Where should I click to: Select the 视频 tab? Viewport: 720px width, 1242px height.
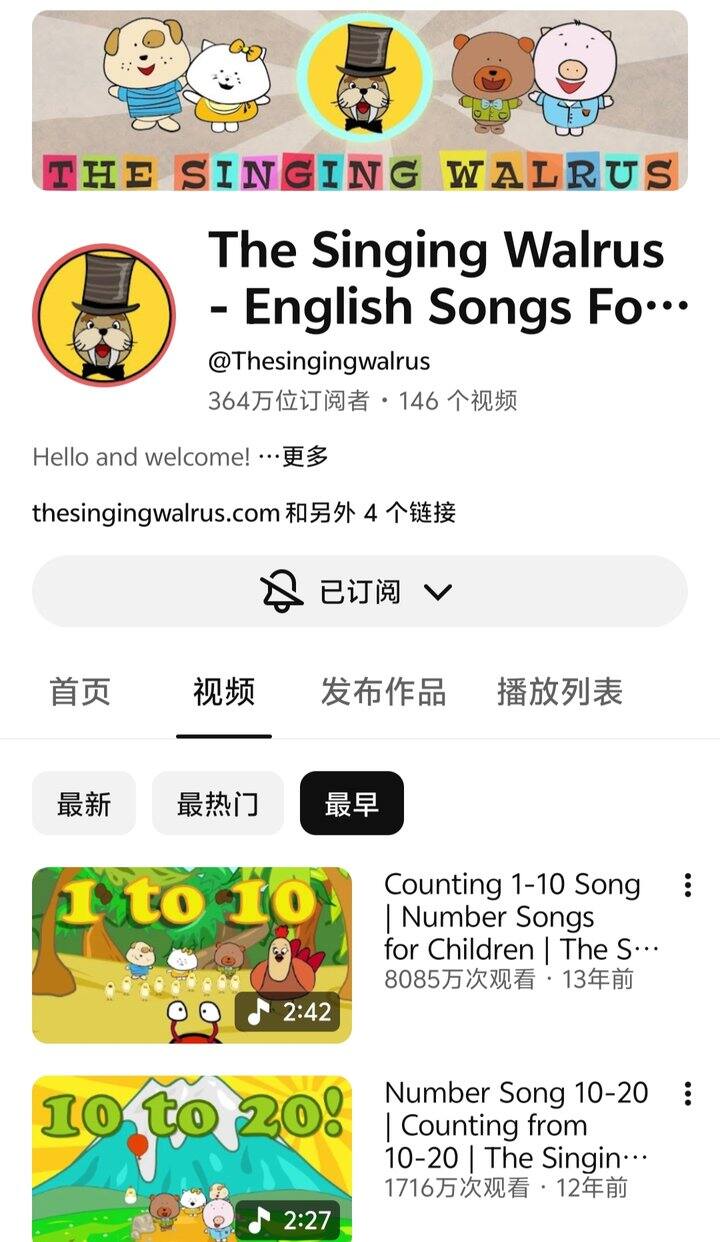click(224, 692)
